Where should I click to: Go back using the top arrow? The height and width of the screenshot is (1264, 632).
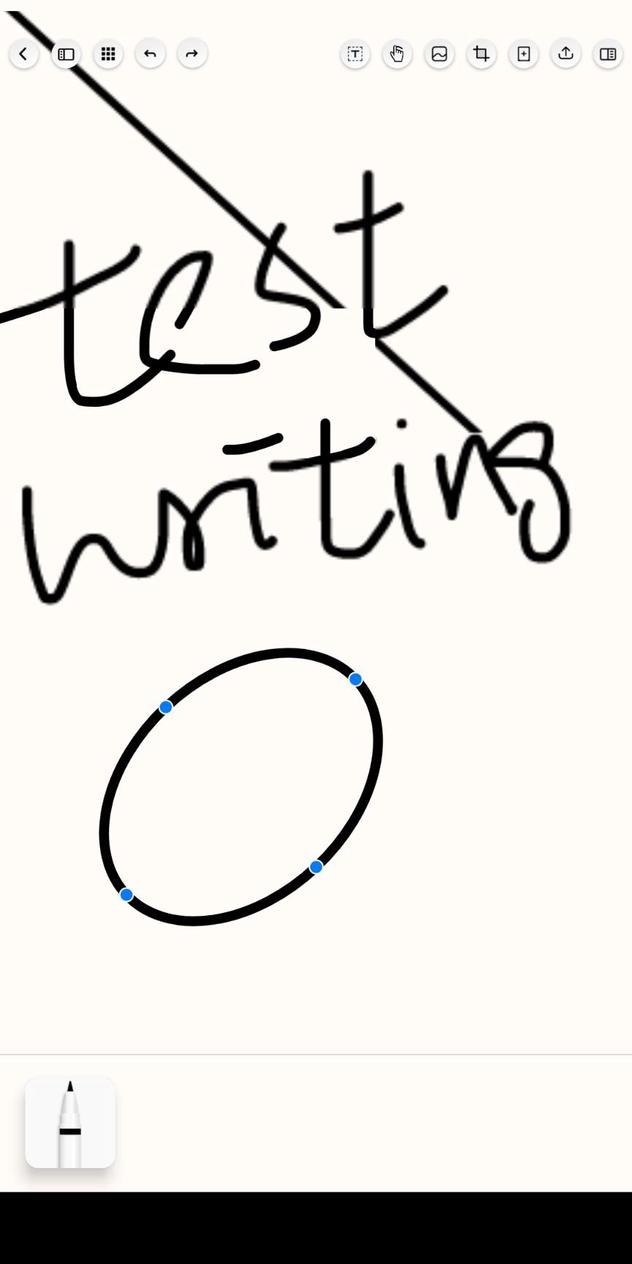pos(24,54)
